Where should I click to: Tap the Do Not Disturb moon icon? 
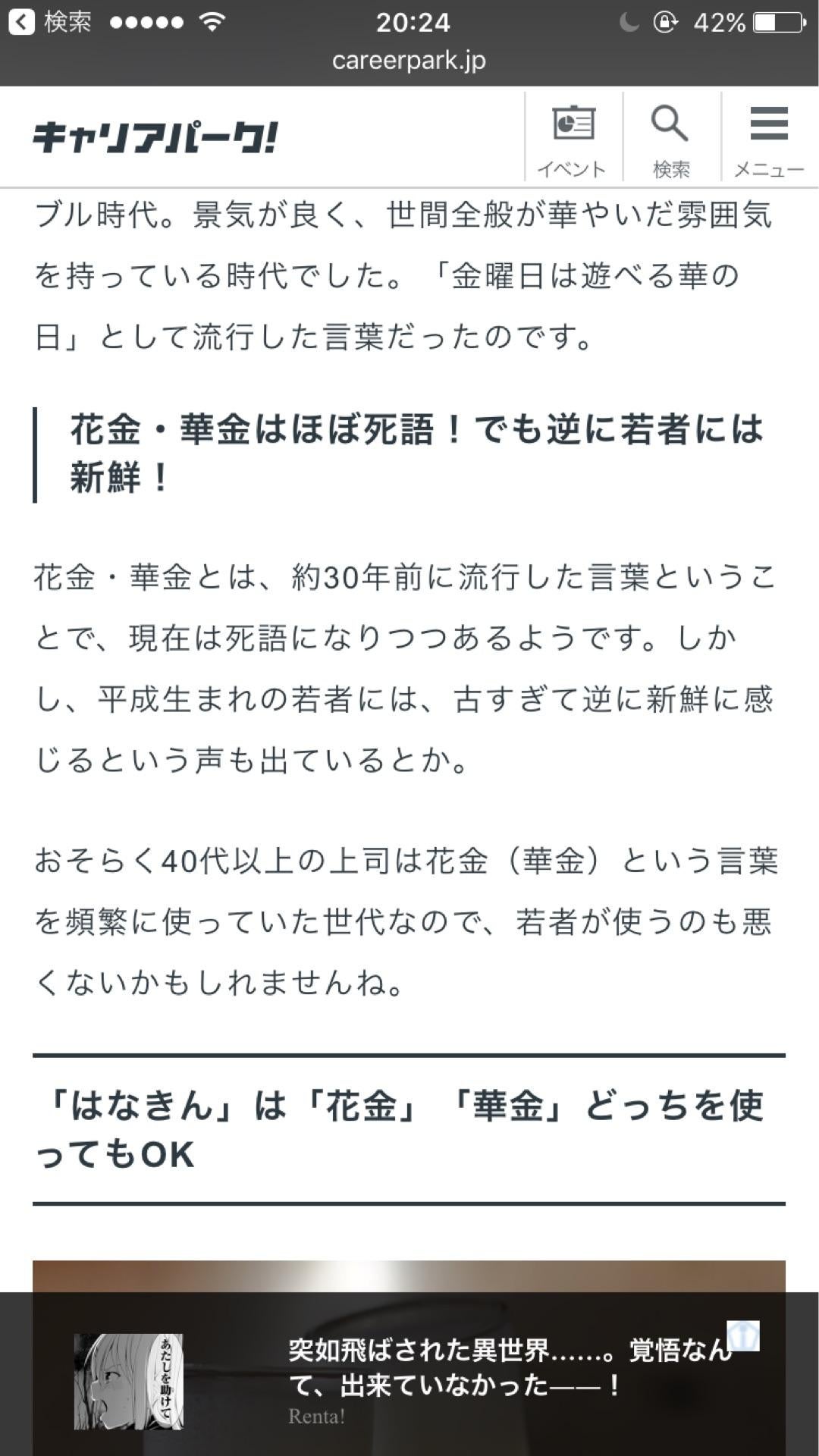[628, 21]
